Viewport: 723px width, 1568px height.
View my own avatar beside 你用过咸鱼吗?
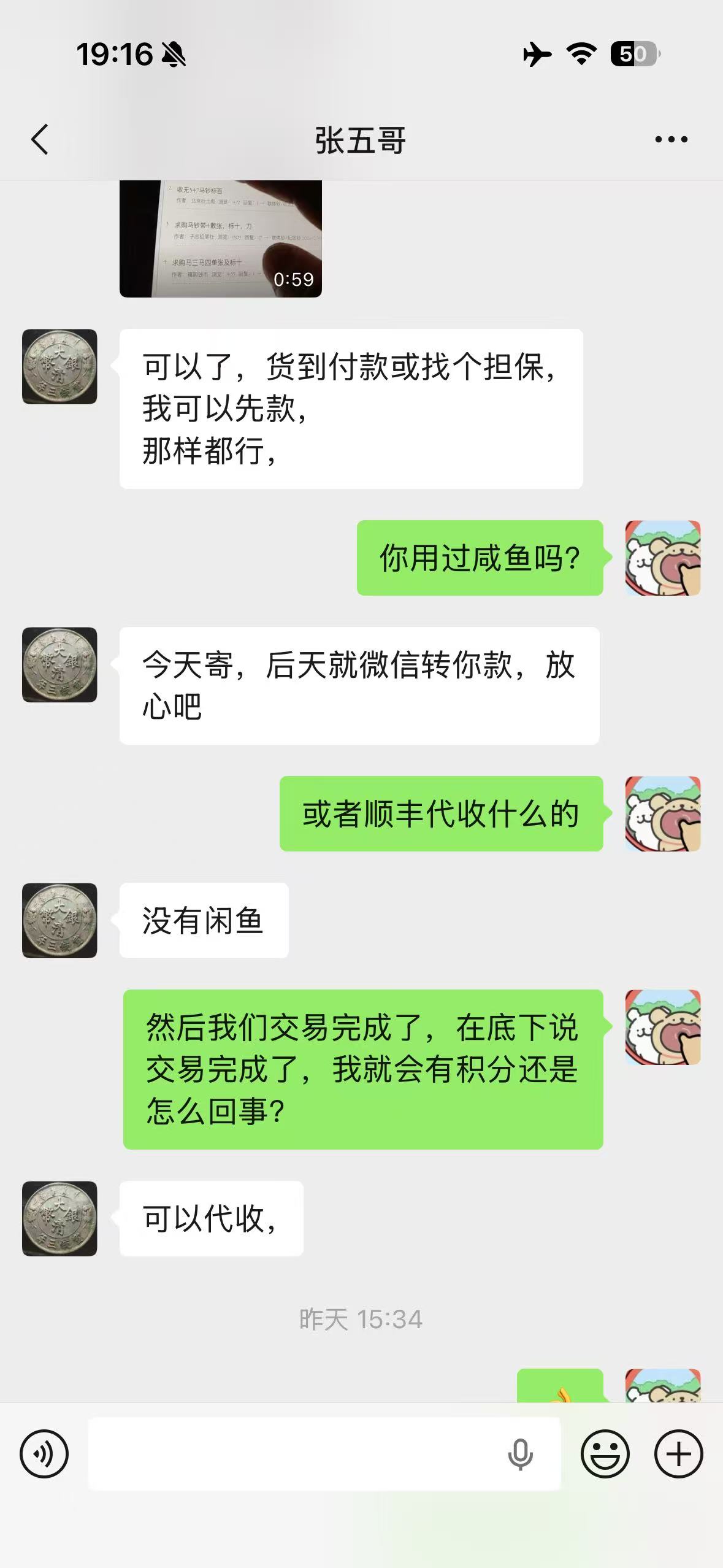point(662,558)
